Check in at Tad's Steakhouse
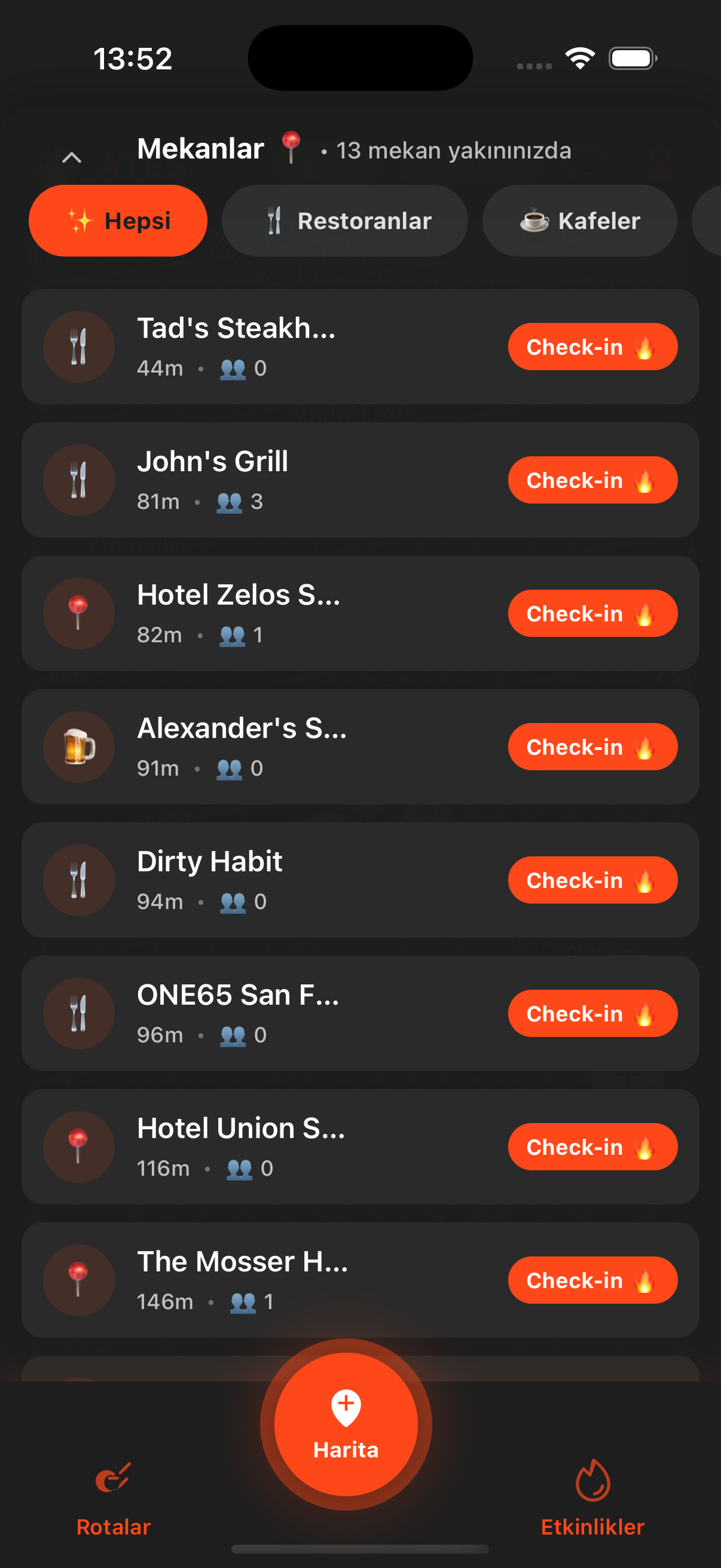Screen dimensions: 721x1568 pos(592,347)
